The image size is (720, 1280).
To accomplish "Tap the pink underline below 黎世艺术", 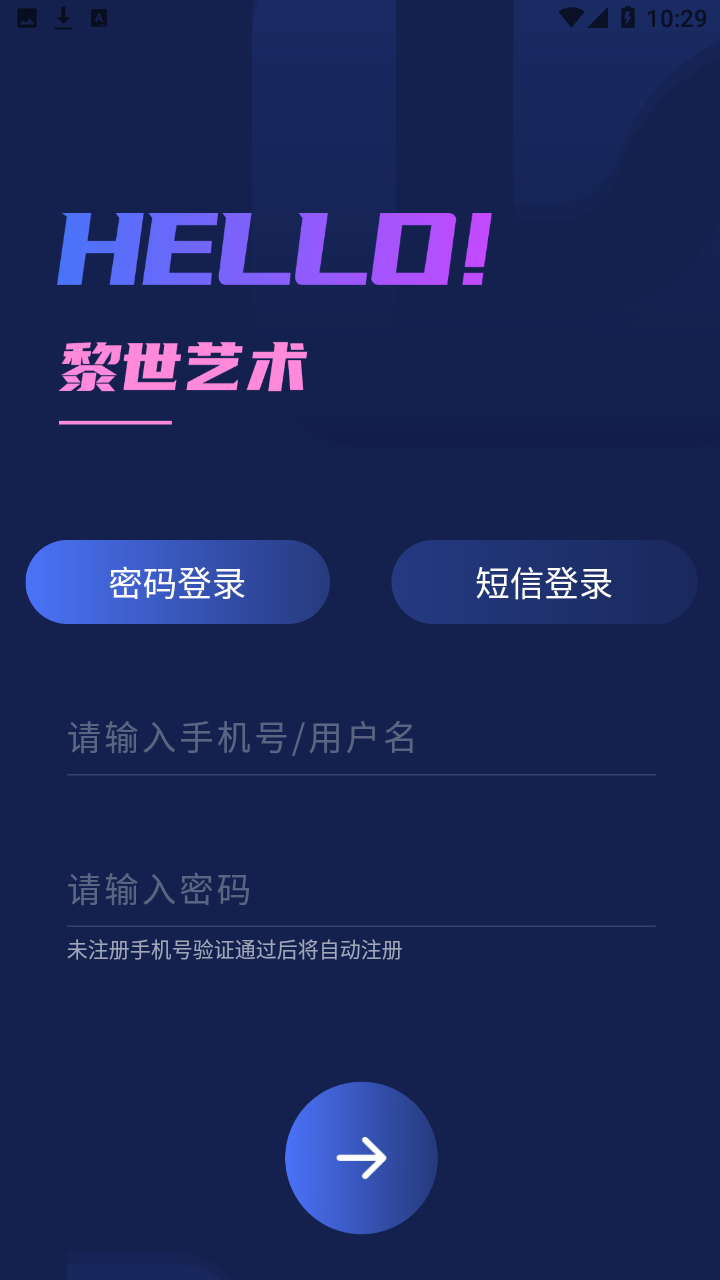I will pyautogui.click(x=114, y=423).
